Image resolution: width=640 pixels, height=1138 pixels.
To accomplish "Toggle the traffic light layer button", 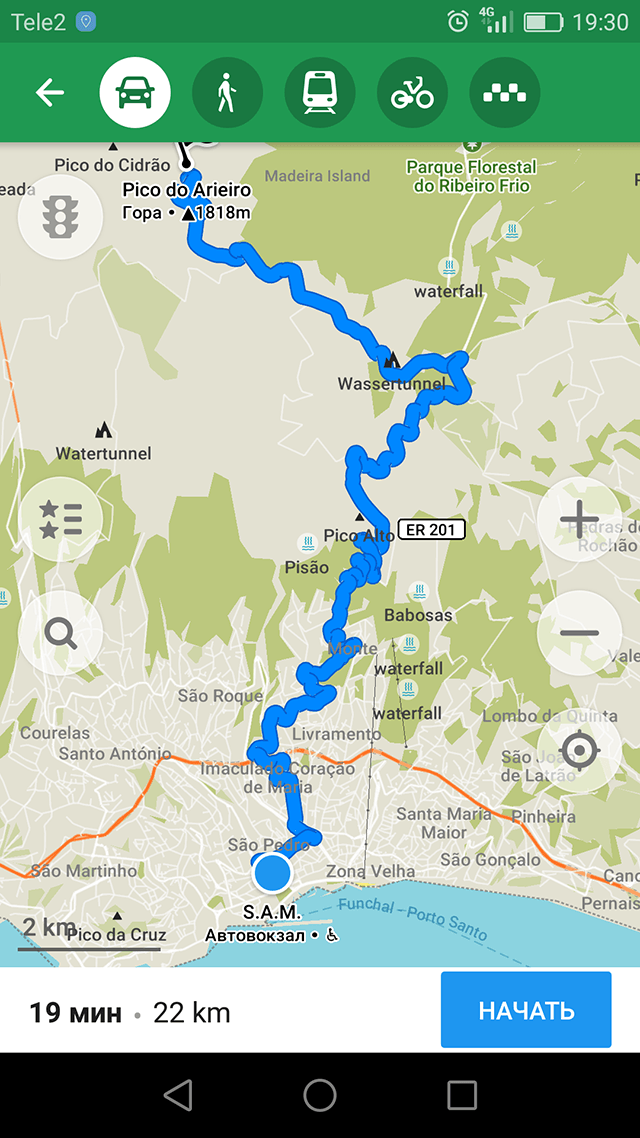I will (60, 217).
